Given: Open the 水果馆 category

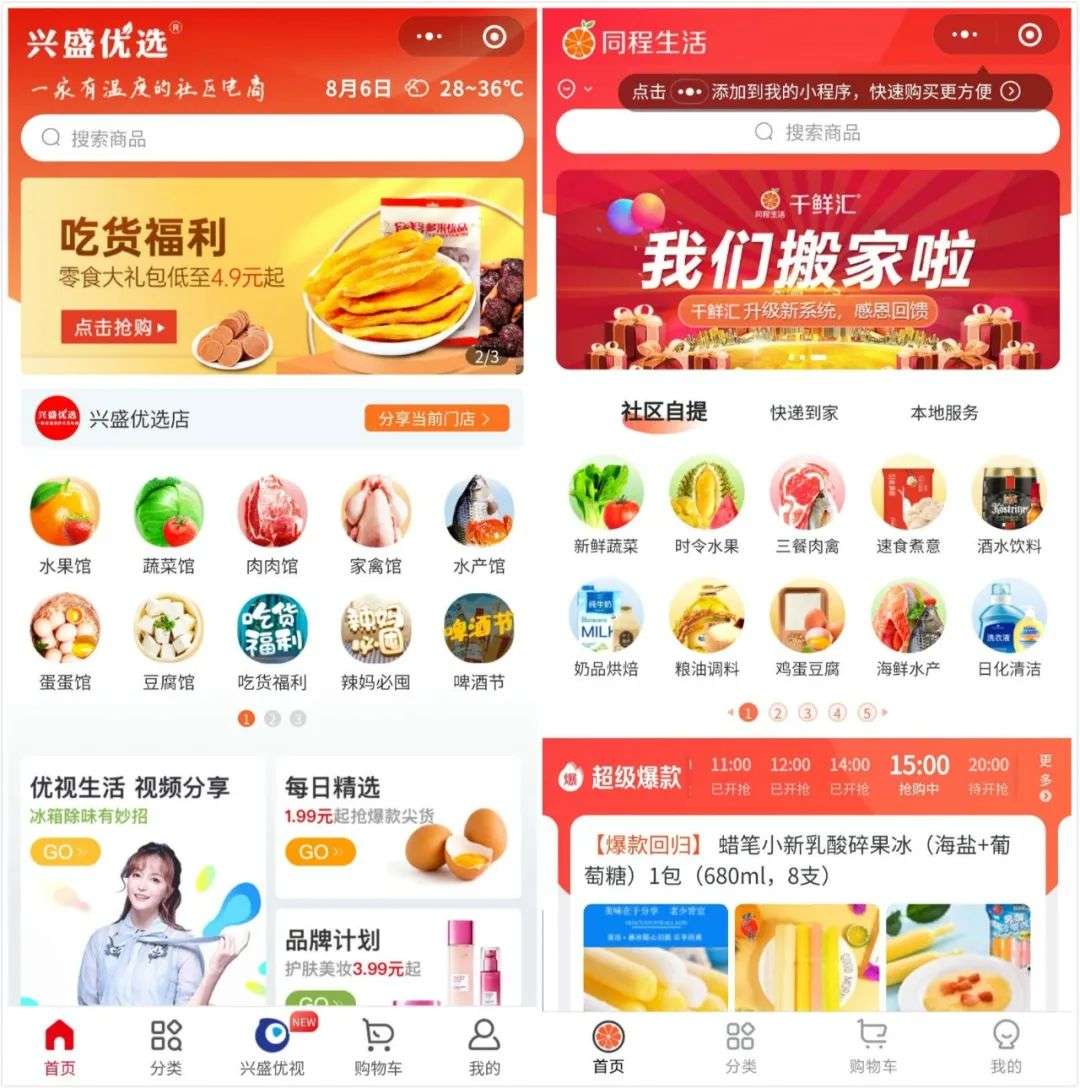Looking at the screenshot, I should click(x=65, y=526).
